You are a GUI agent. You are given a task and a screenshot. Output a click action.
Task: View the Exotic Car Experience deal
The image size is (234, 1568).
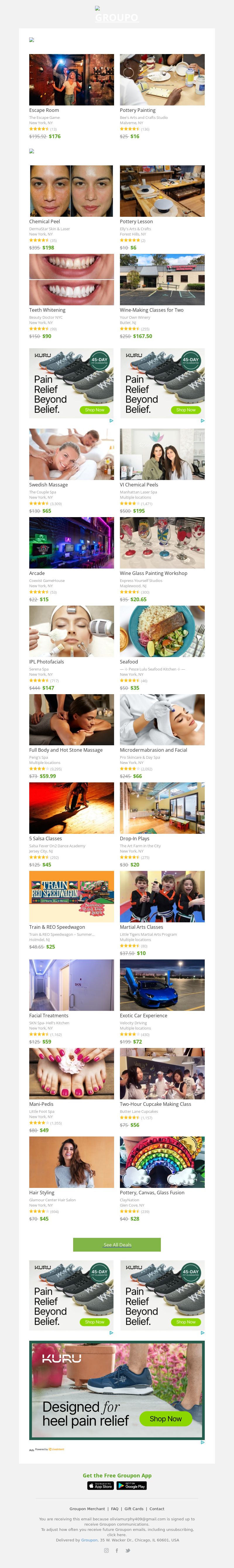pyautogui.click(x=162, y=985)
